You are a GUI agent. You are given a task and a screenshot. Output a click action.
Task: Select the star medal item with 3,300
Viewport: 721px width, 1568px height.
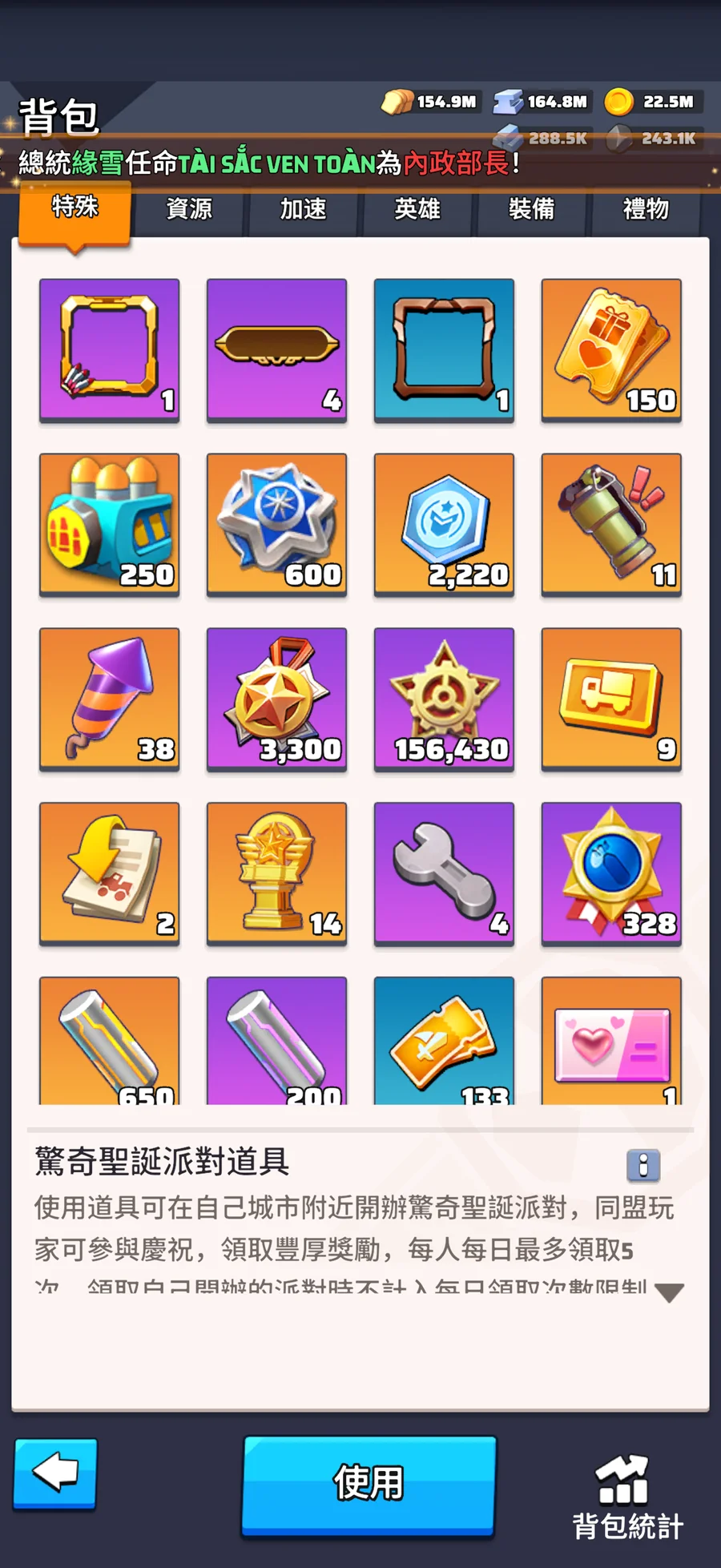click(x=277, y=699)
